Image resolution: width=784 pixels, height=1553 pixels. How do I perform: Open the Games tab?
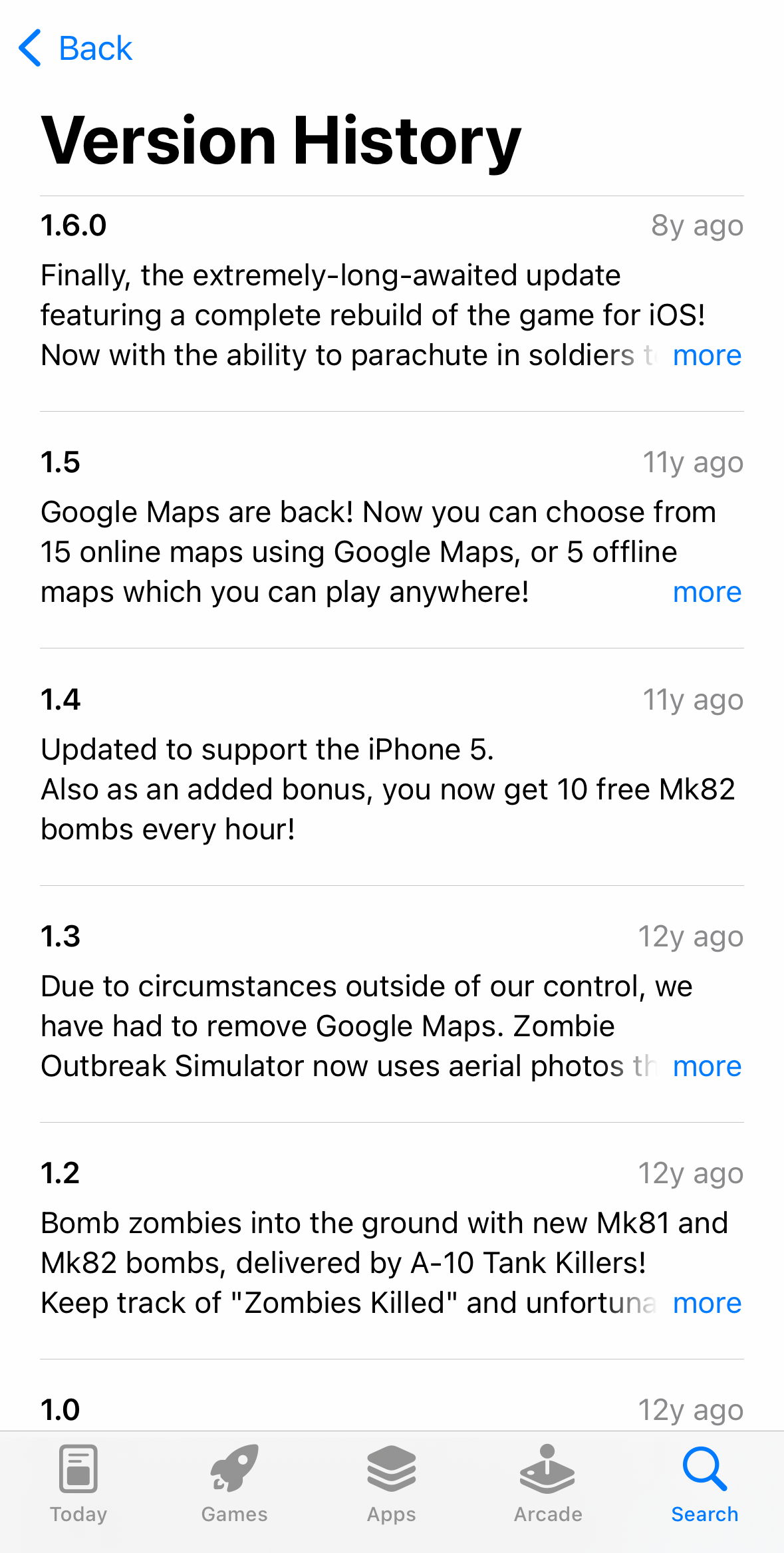pyautogui.click(x=235, y=1483)
